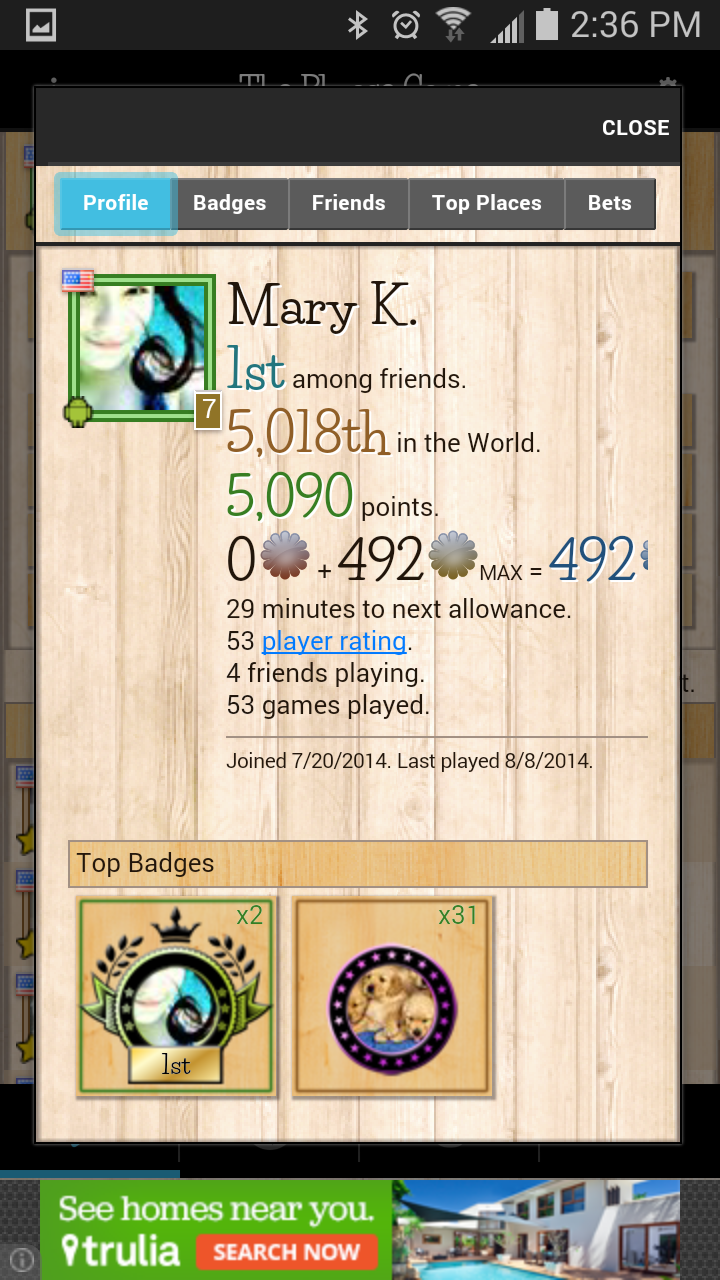Open the Friends tab
Image resolution: width=720 pixels, height=1280 pixels.
348,204
